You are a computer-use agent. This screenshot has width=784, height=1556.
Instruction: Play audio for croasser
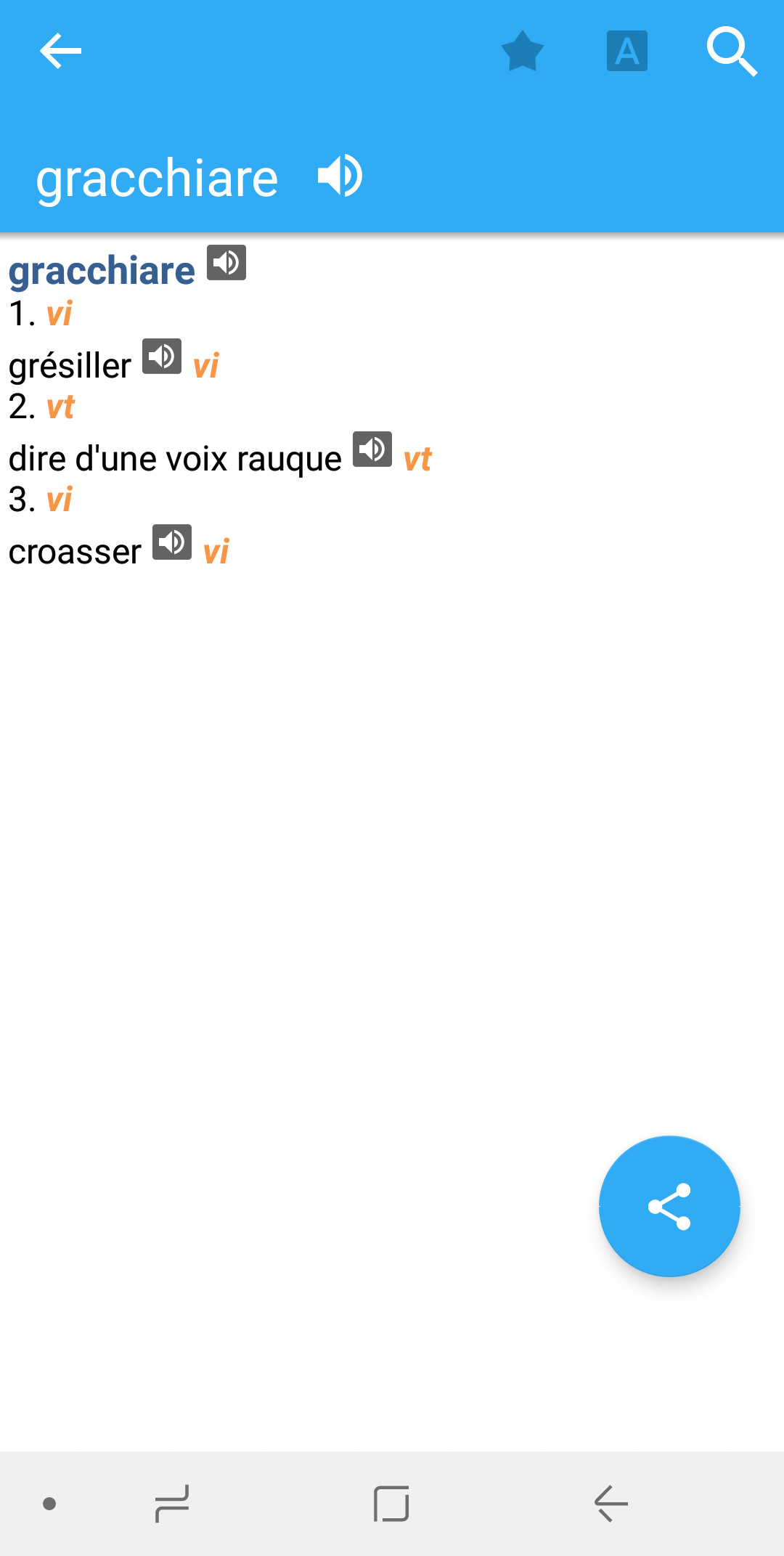[x=172, y=542]
